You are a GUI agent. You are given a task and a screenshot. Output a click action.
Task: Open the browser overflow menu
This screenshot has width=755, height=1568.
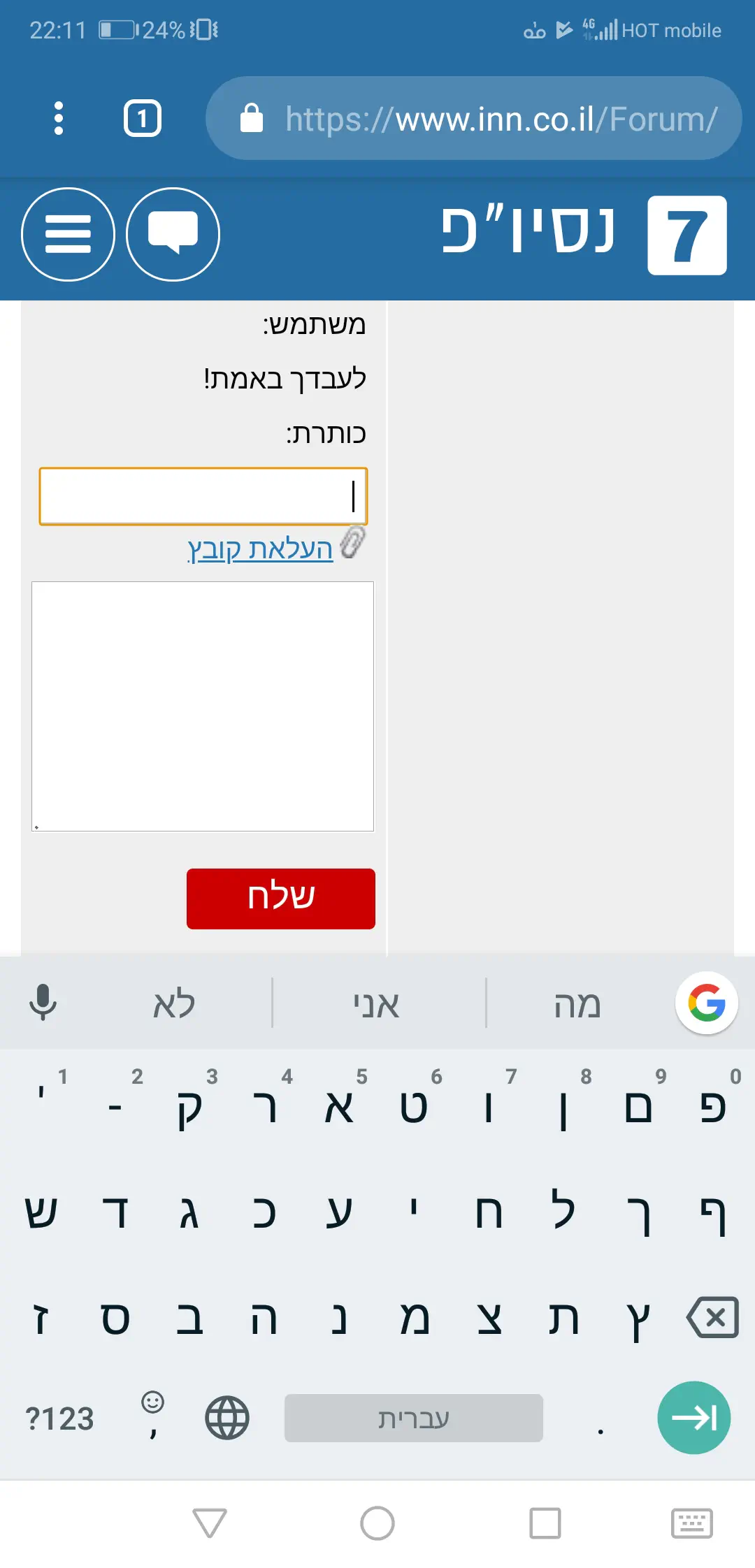coord(59,118)
